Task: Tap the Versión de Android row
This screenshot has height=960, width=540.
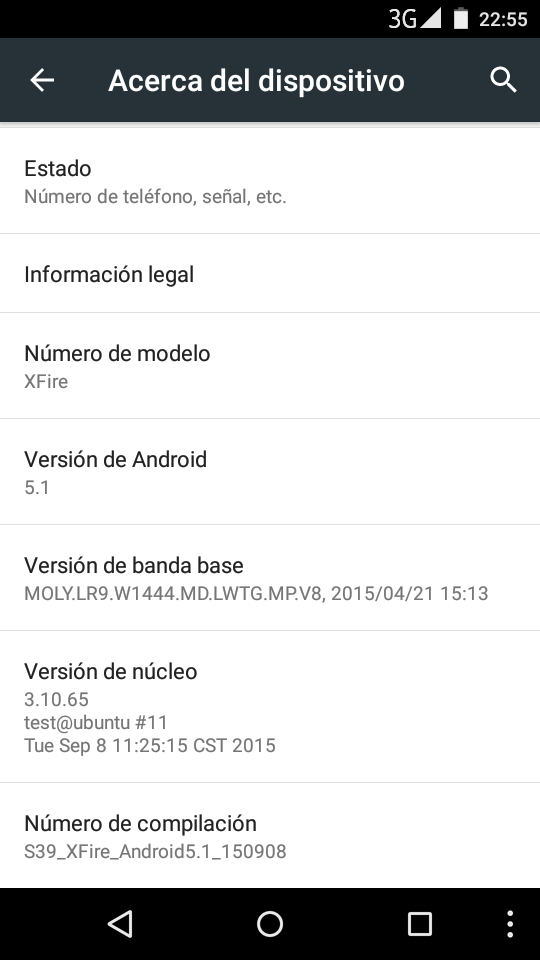Action: pos(270,472)
